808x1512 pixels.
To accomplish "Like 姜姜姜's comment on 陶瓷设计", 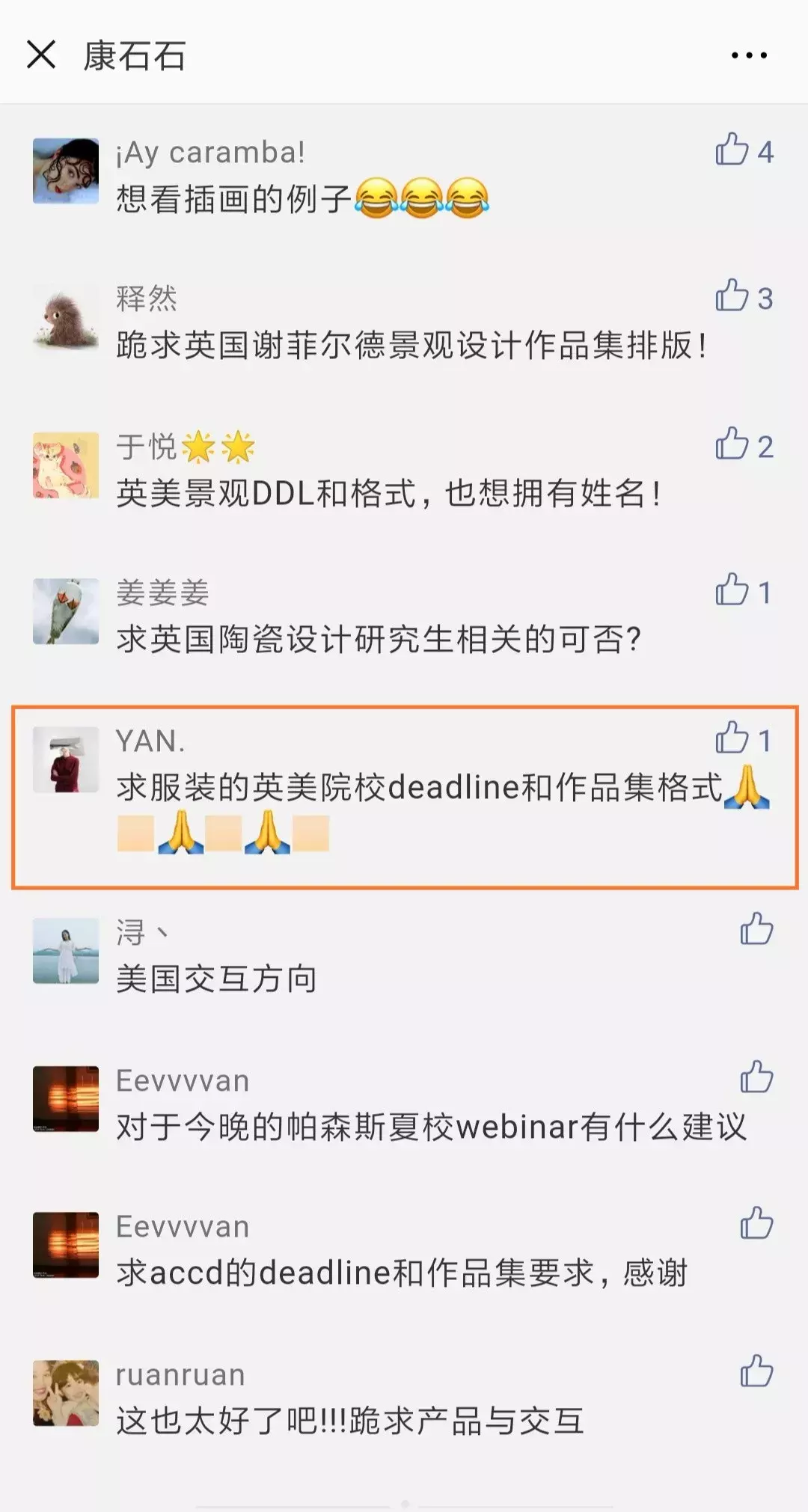I will coord(732,590).
